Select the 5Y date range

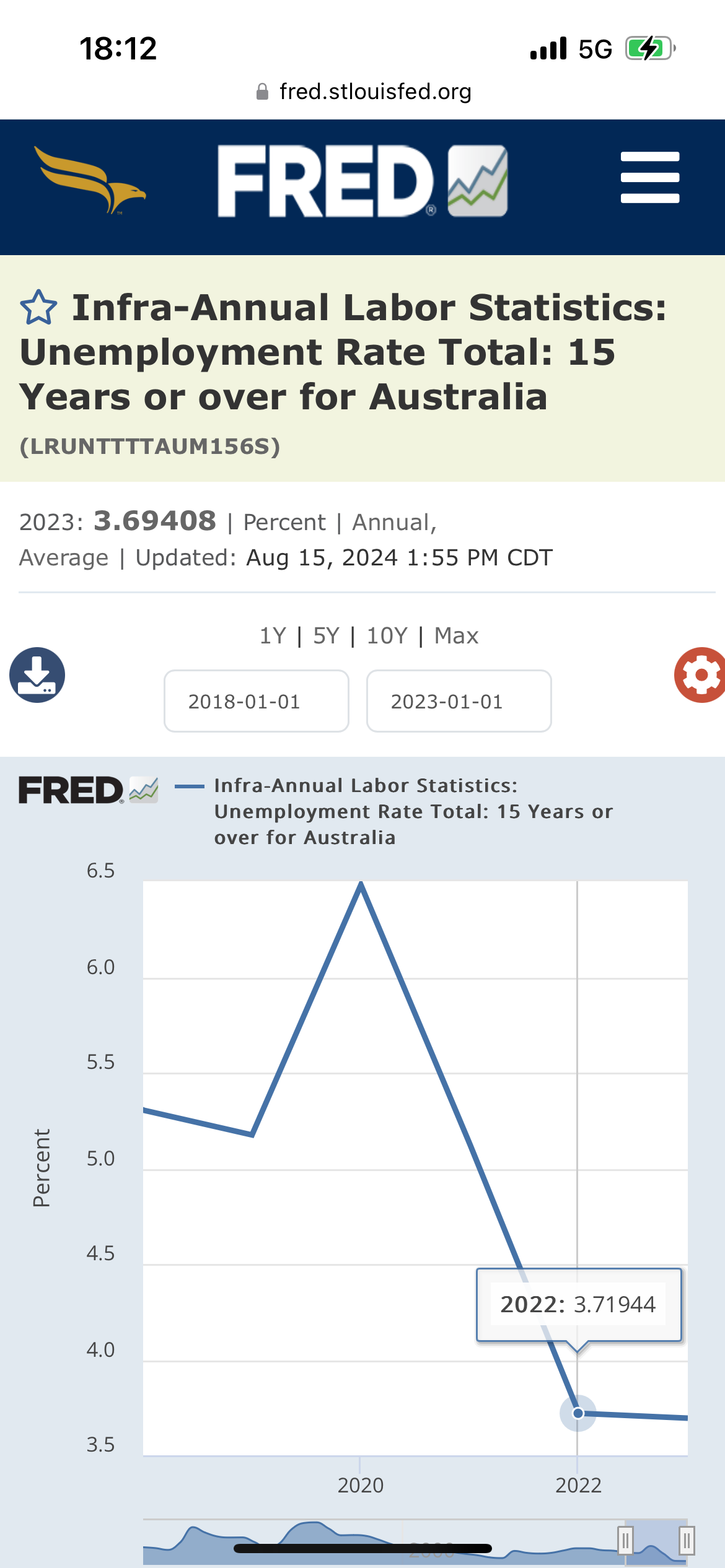click(x=326, y=636)
